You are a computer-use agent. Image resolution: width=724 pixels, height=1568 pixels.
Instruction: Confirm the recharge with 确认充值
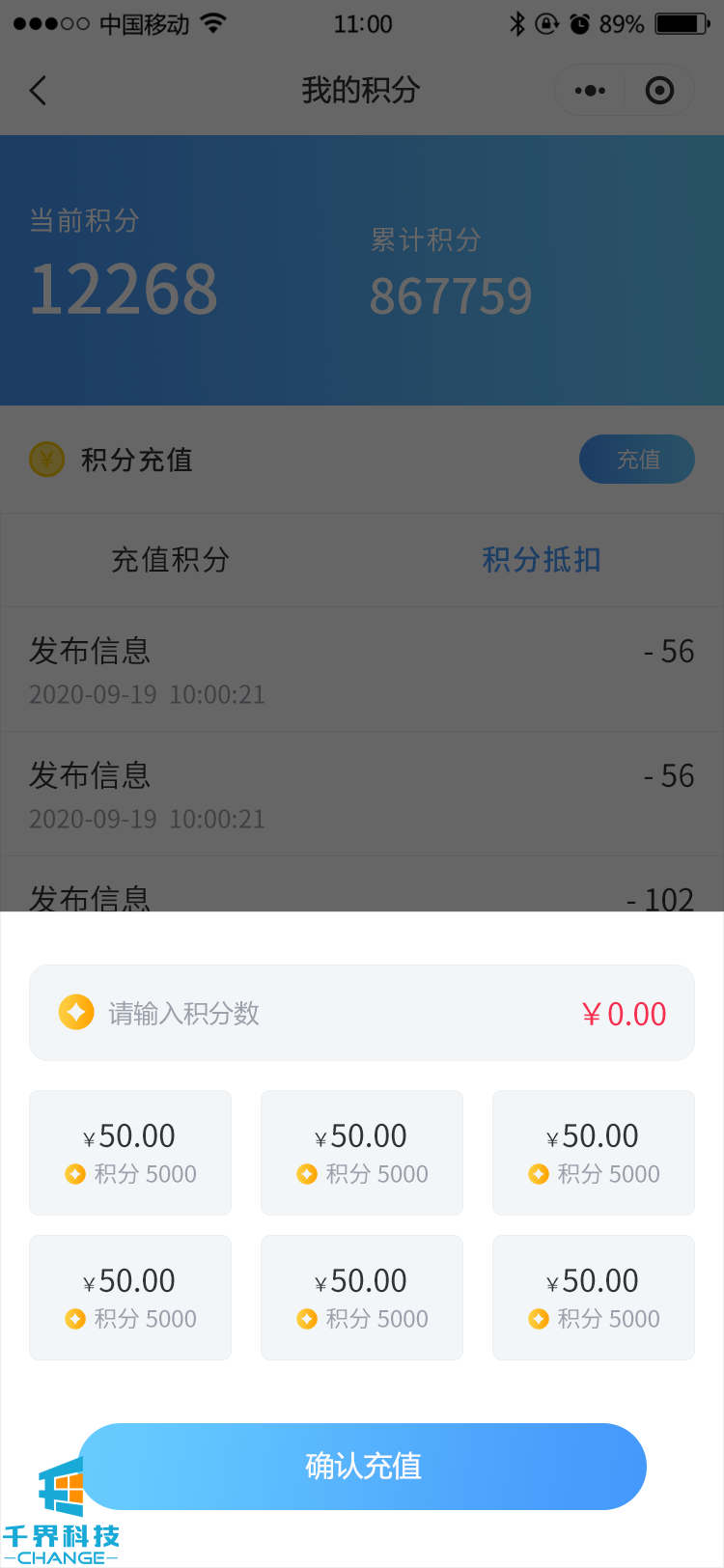click(x=363, y=1466)
